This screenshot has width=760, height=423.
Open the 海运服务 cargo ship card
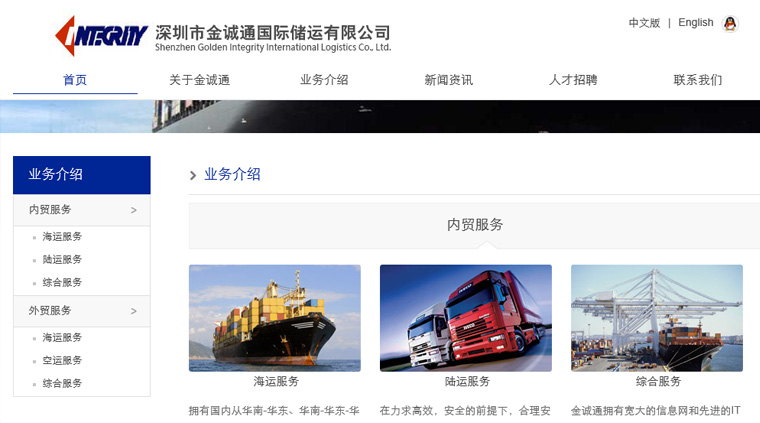pos(275,318)
